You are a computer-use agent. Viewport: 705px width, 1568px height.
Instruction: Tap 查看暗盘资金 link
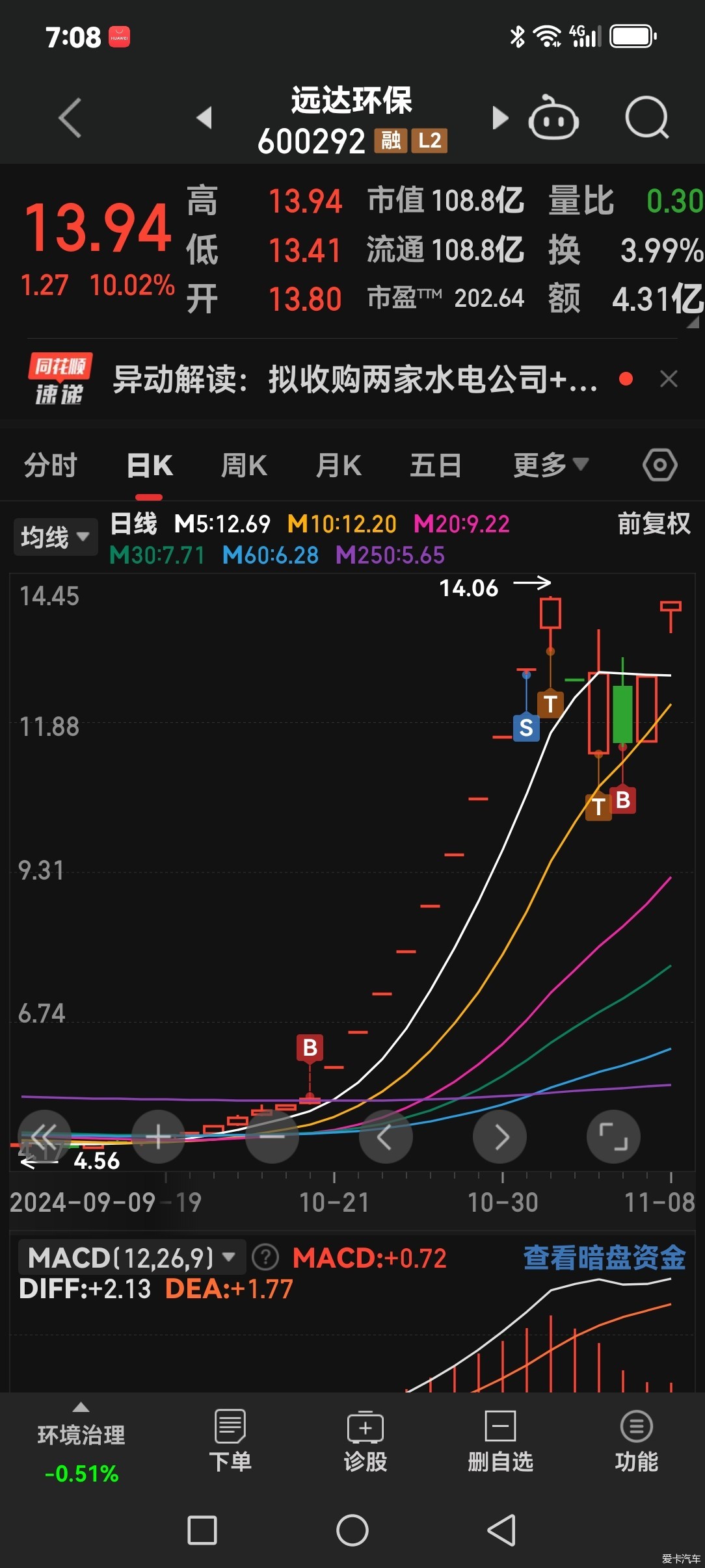coord(604,1257)
